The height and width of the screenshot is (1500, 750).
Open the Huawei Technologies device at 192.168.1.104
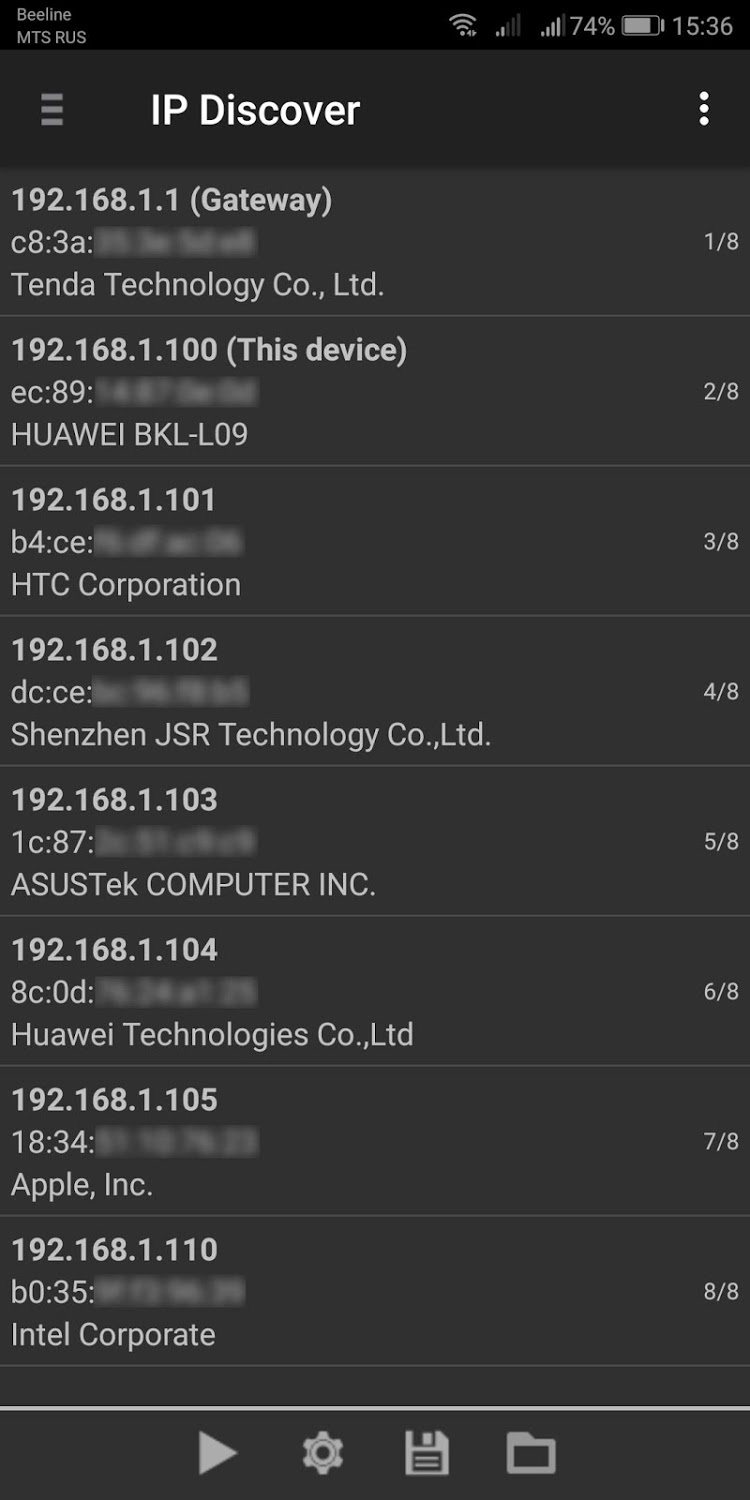coord(375,992)
